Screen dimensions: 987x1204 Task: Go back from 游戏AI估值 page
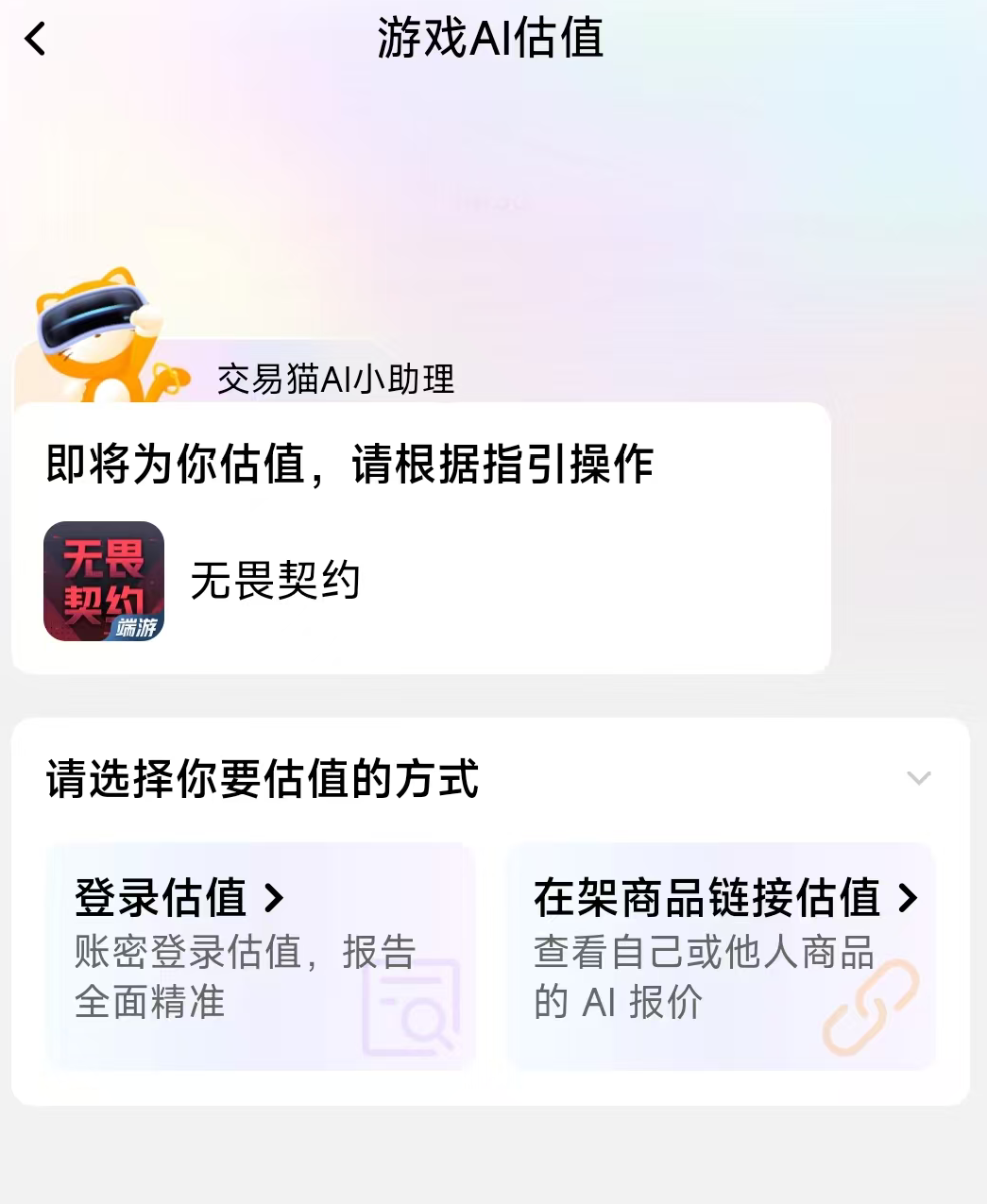point(36,40)
